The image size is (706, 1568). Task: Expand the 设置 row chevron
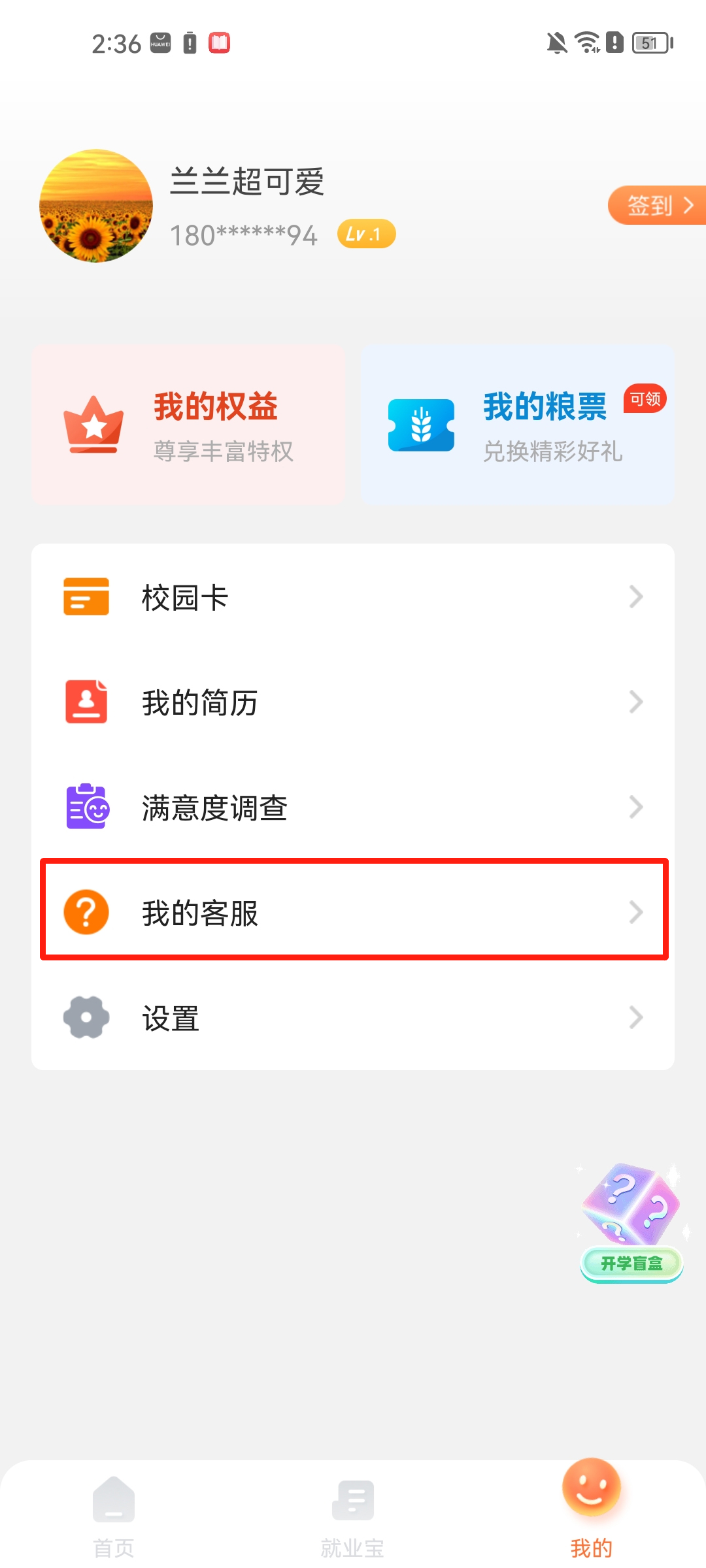(636, 1018)
